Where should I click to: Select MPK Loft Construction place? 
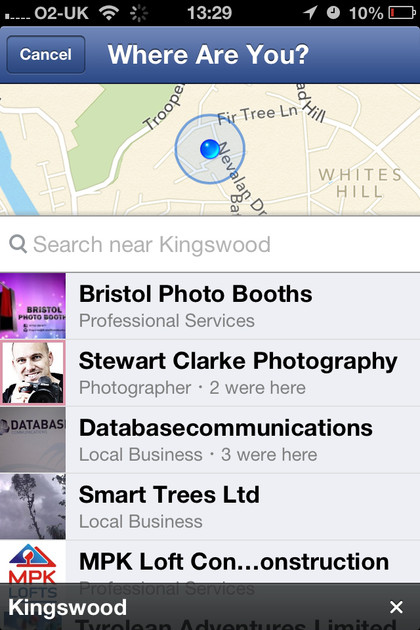click(210, 562)
